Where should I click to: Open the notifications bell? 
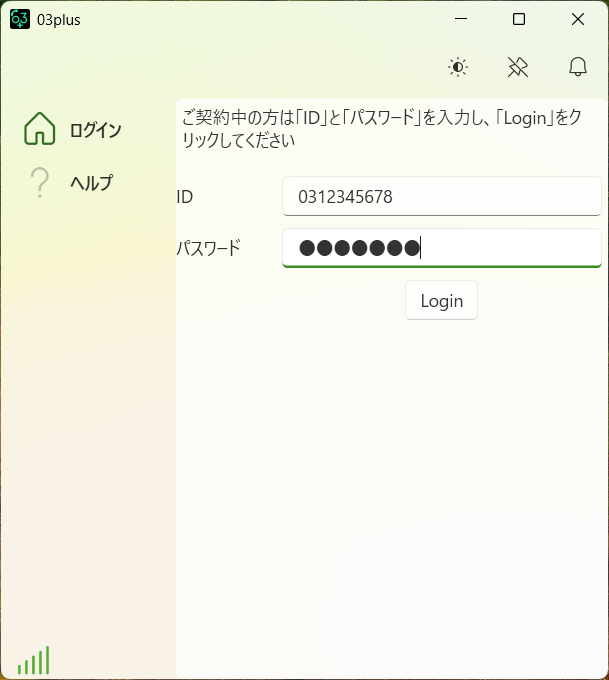click(x=578, y=68)
